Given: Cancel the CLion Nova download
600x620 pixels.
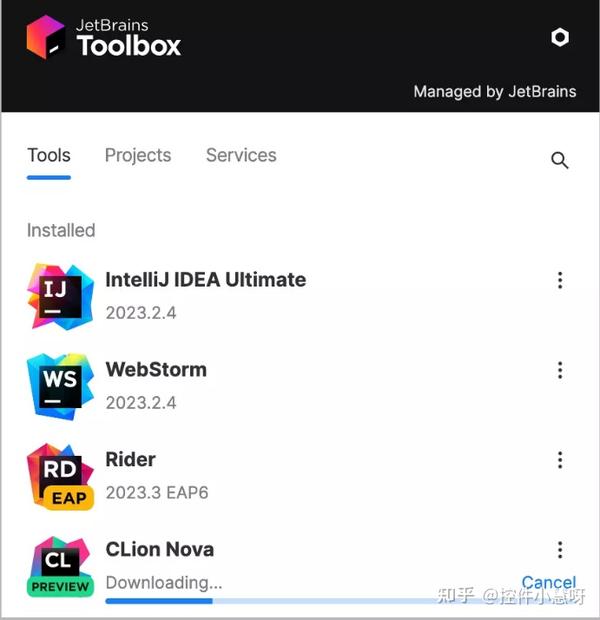Looking at the screenshot, I should (548, 582).
